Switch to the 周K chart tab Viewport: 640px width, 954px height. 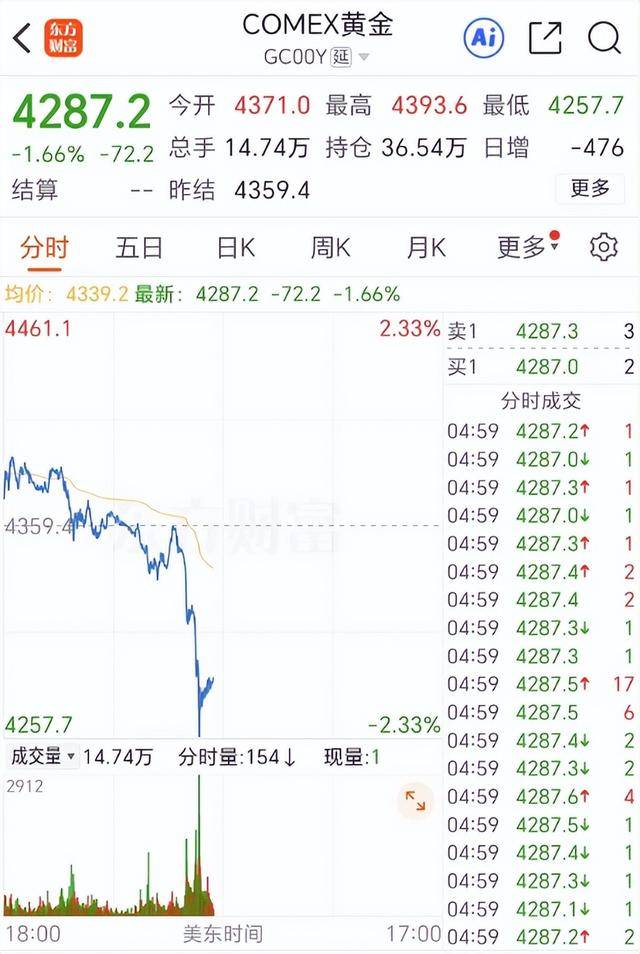tap(330, 247)
